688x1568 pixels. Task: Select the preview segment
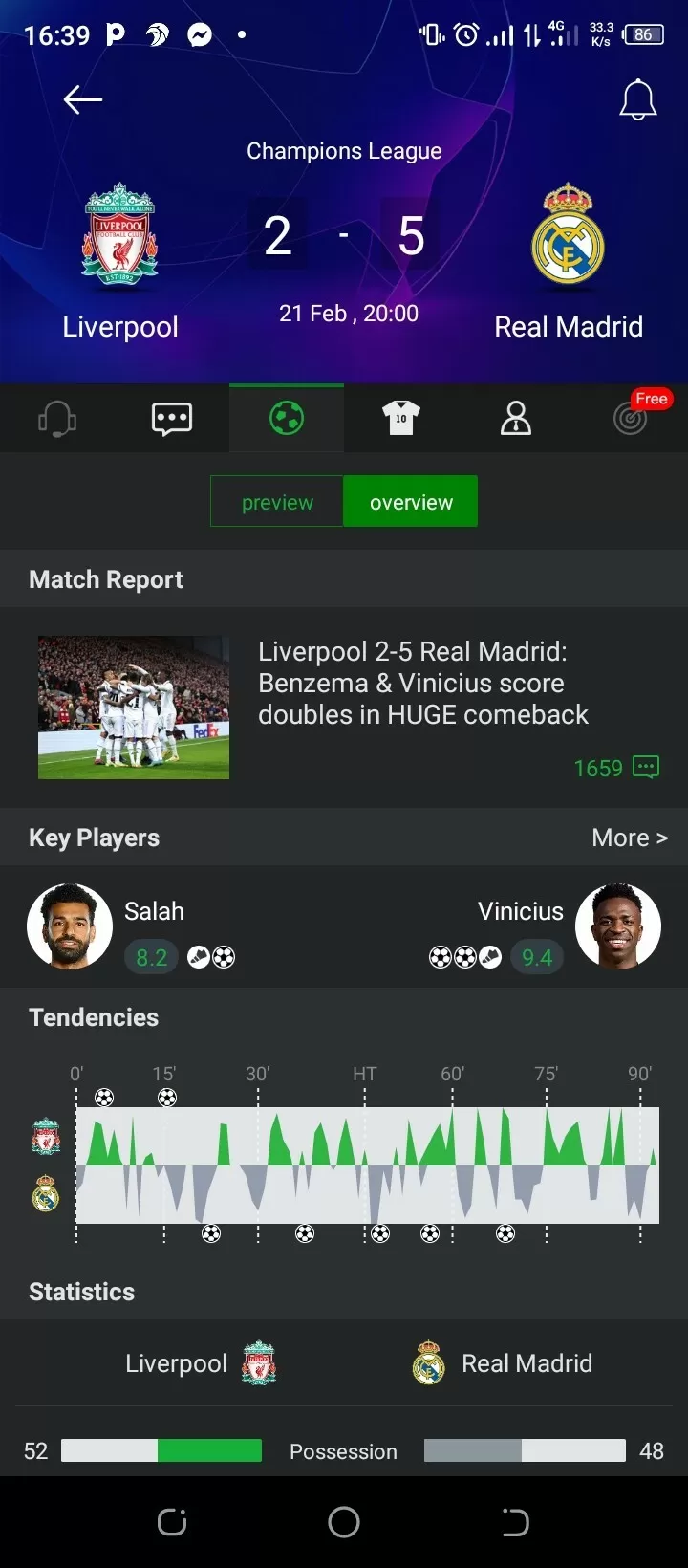click(x=277, y=502)
